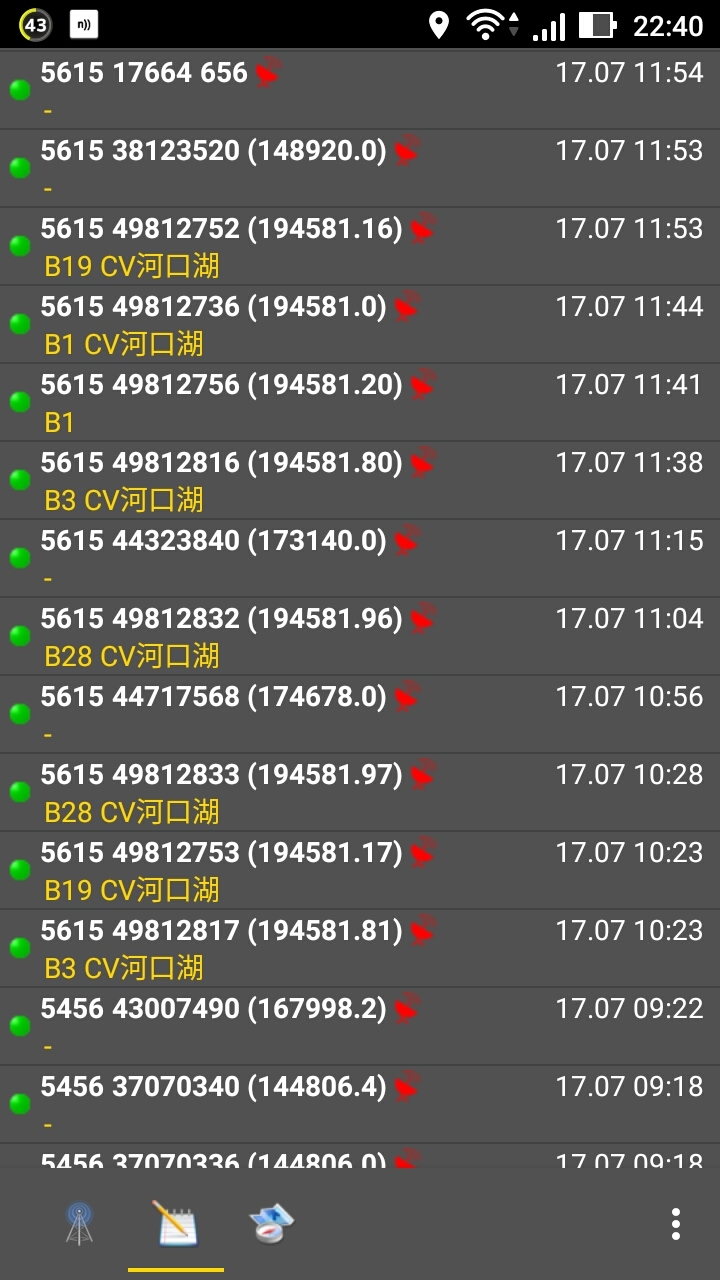Open cell entry 49812832 (194581.96)
This screenshot has height=1280, width=720.
click(360, 636)
